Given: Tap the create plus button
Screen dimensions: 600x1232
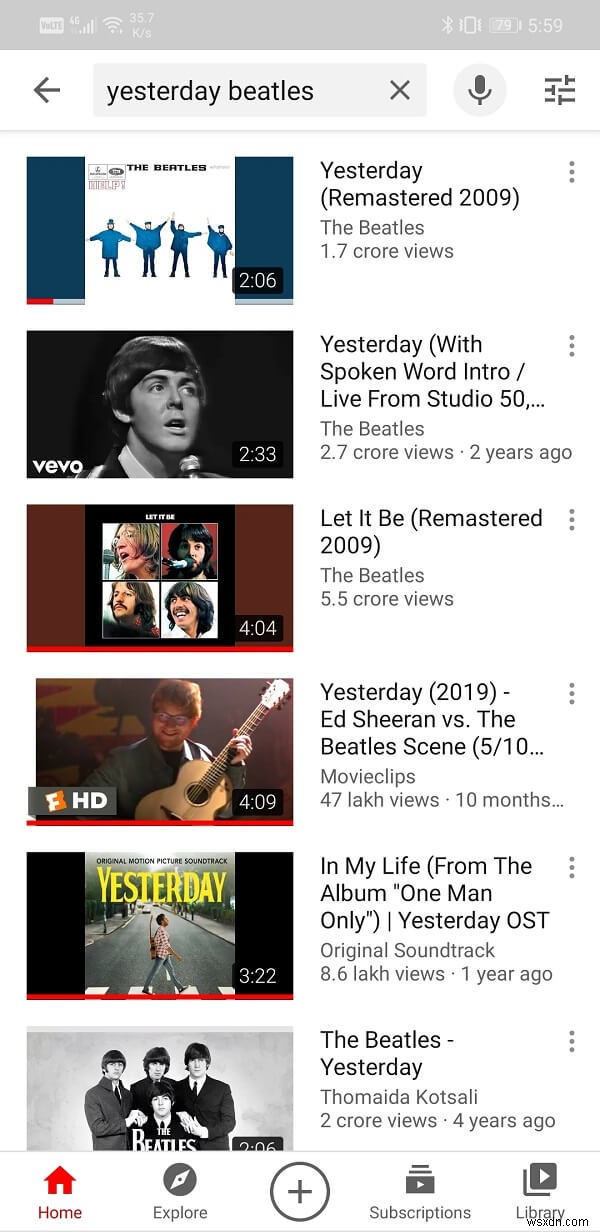Looking at the screenshot, I should [300, 1192].
